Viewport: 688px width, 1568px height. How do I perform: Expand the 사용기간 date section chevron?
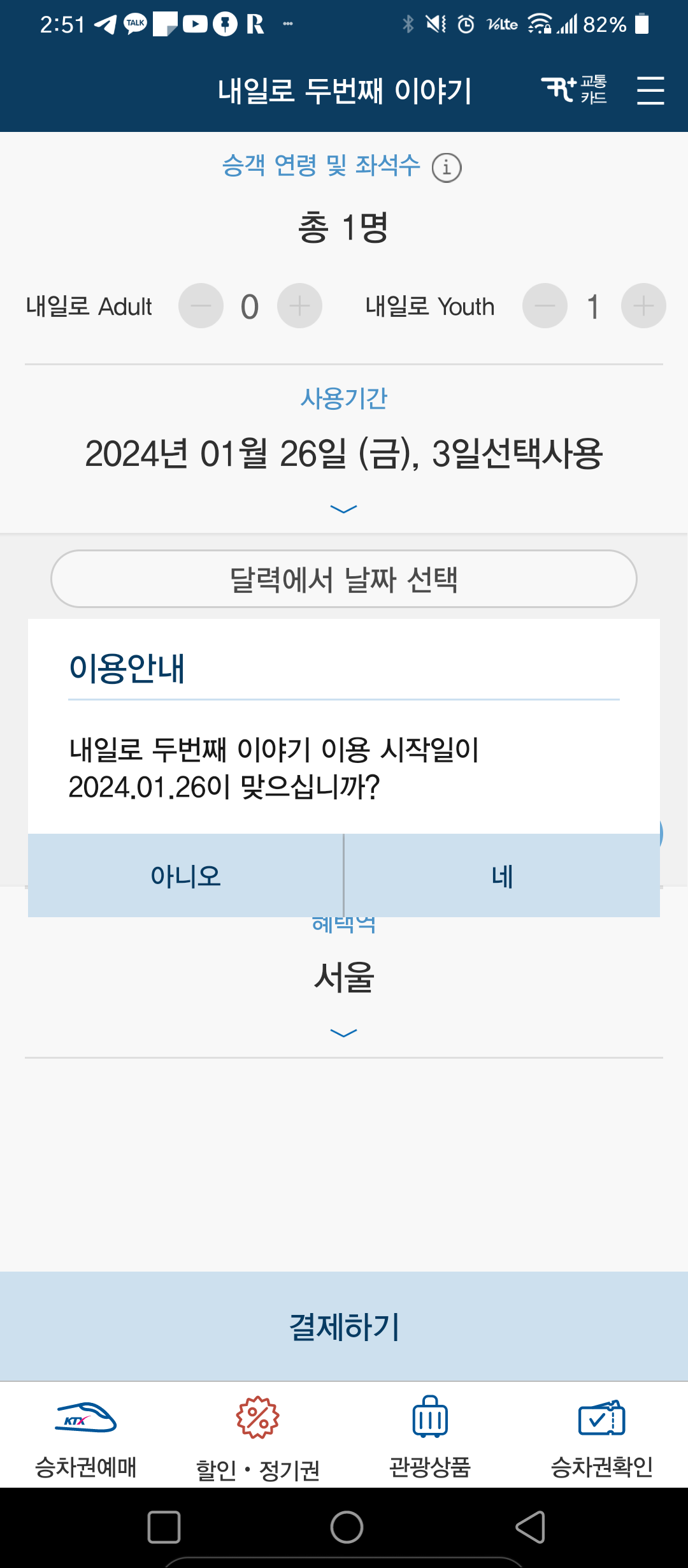point(344,507)
